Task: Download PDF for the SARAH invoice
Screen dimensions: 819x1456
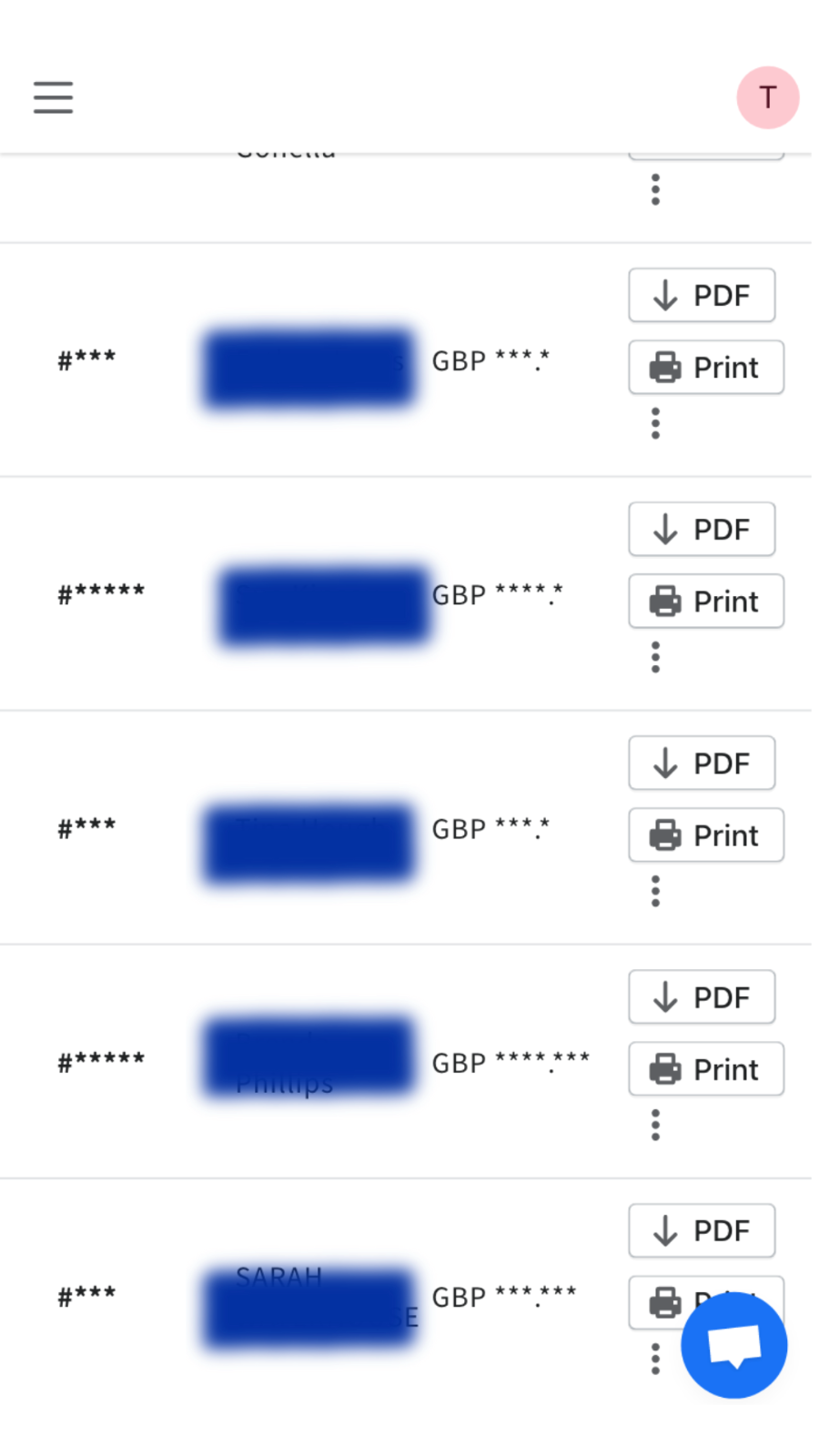Action: pos(701,1231)
